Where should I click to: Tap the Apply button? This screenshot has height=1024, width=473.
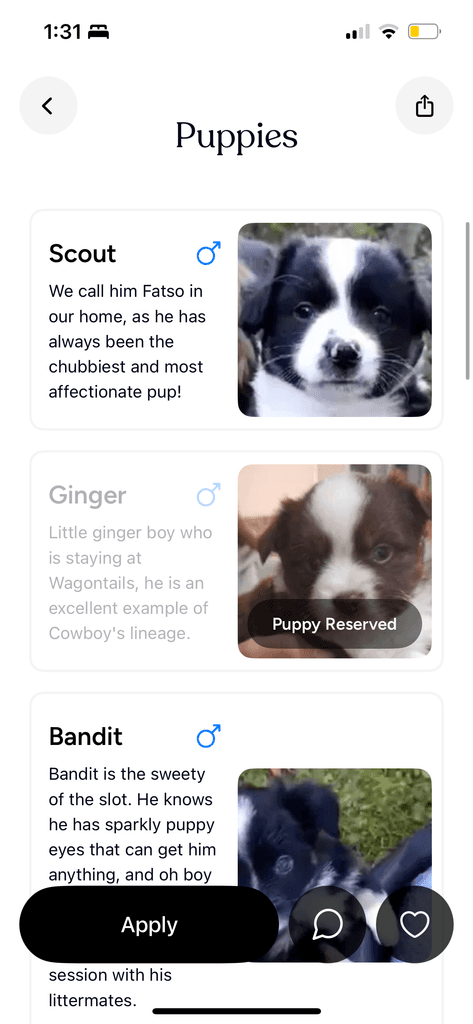(x=149, y=925)
